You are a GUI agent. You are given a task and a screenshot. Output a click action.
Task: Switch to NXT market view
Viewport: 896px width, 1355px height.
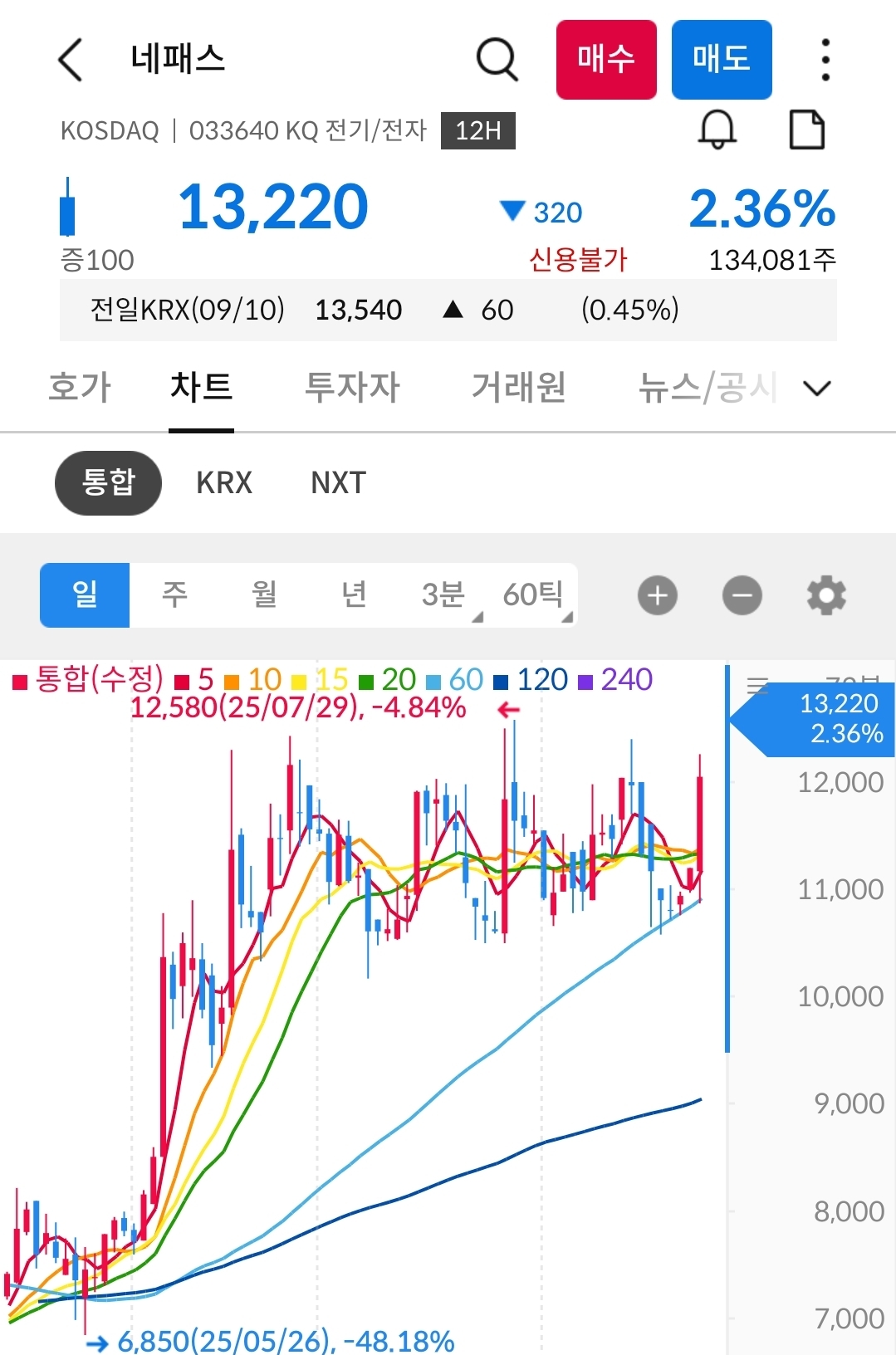click(x=336, y=482)
